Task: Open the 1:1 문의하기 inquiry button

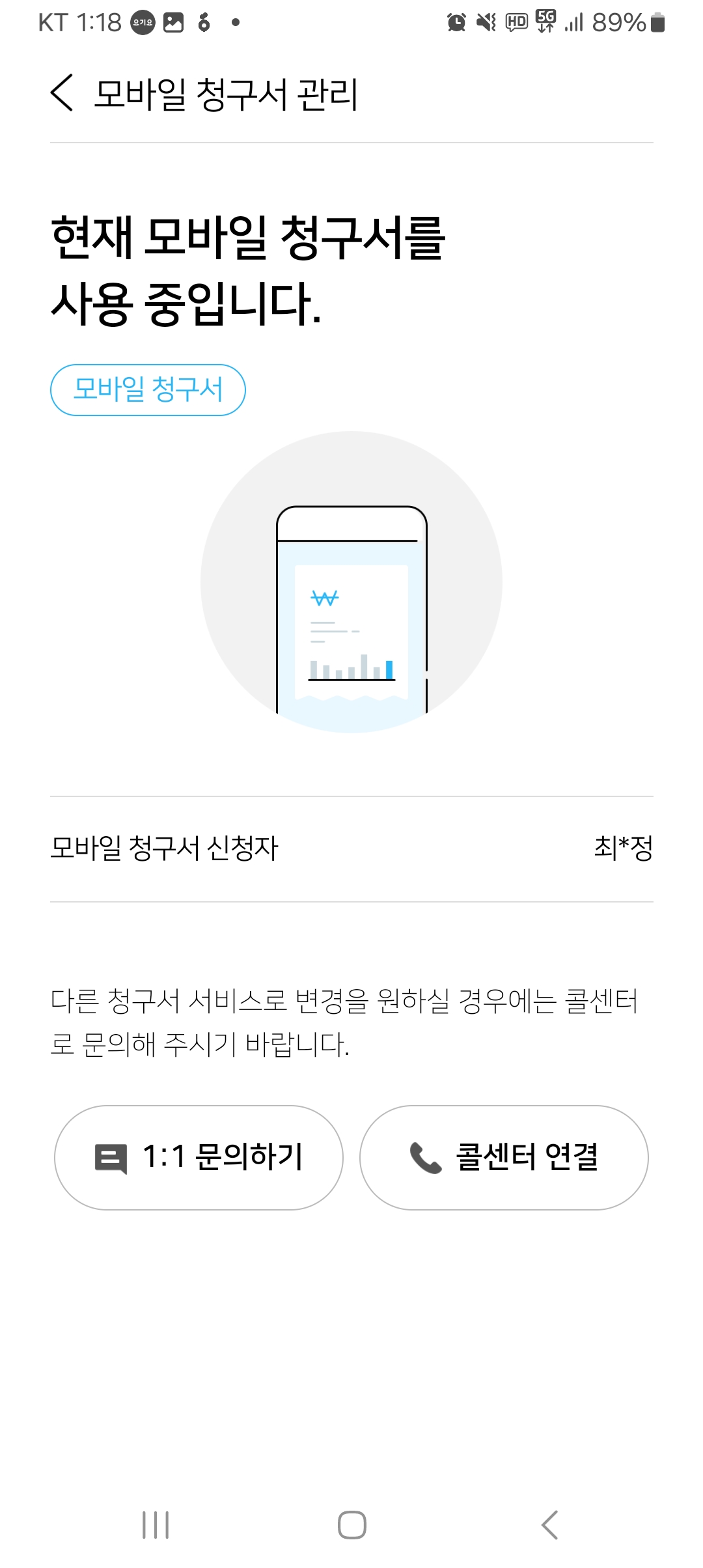Action: pos(199,1157)
